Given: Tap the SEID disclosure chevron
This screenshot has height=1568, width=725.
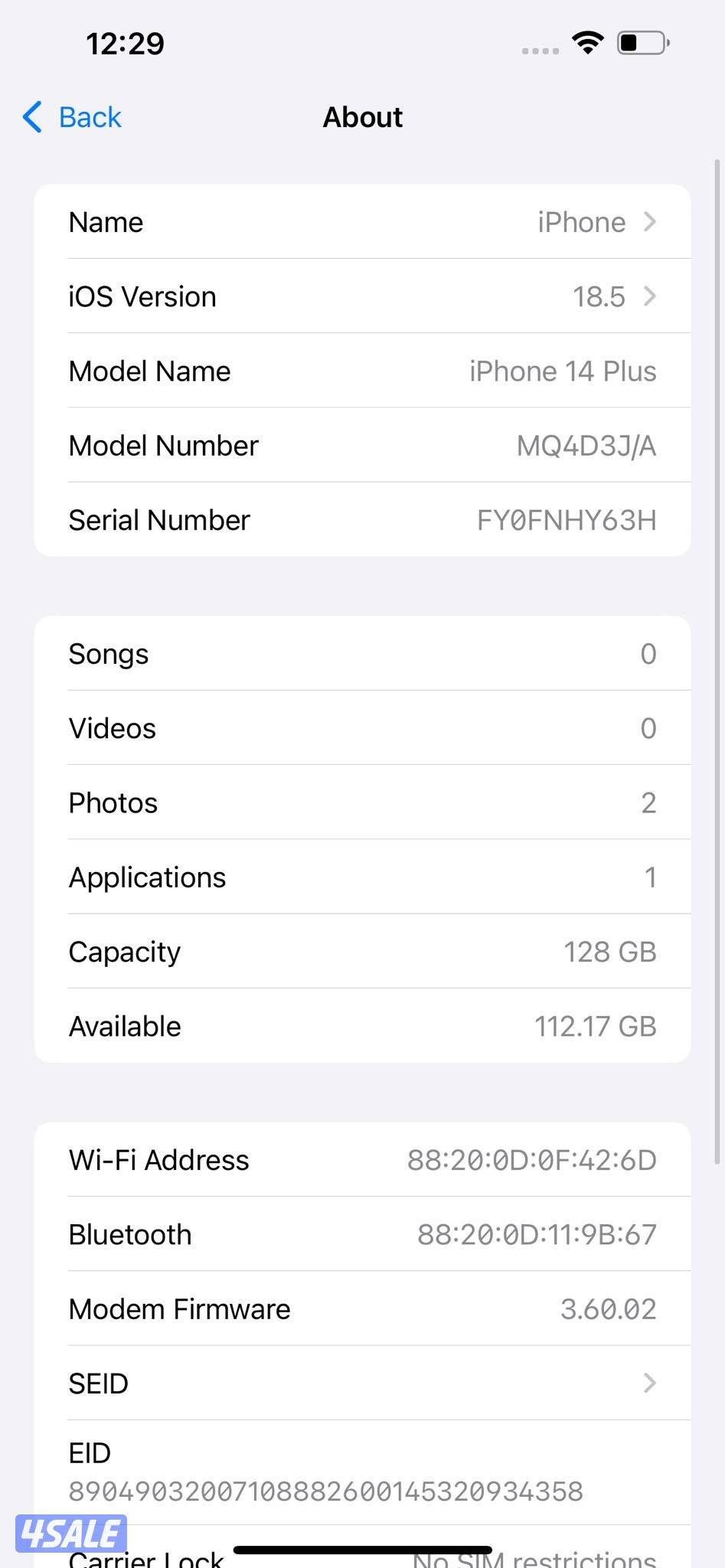Looking at the screenshot, I should [x=650, y=1383].
